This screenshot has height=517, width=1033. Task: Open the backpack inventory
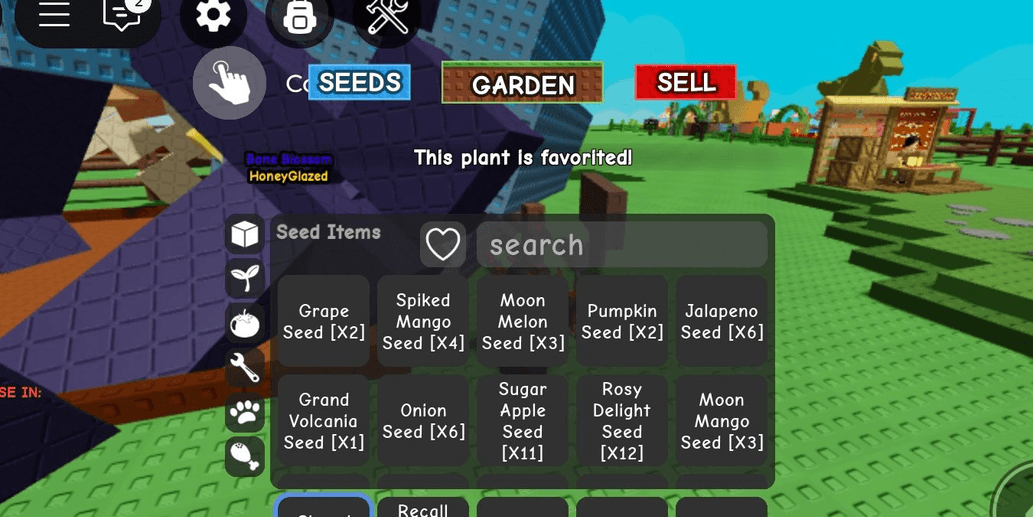pos(300,17)
